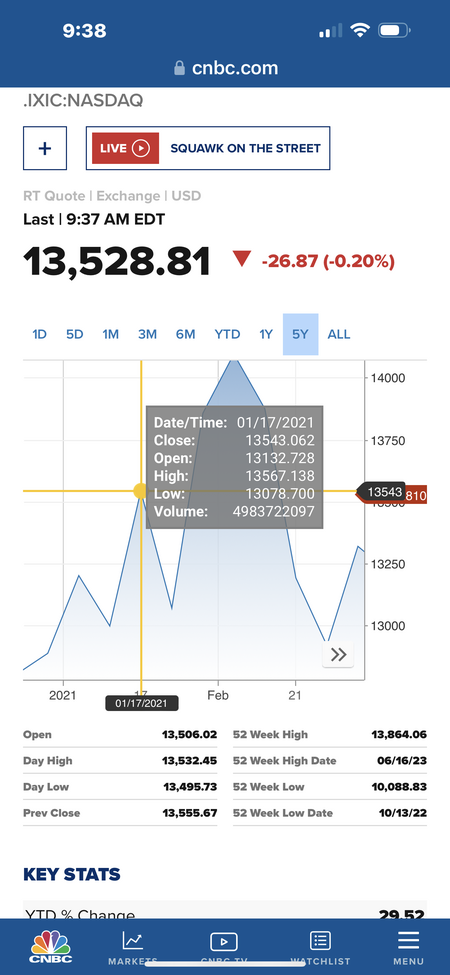Image resolution: width=450 pixels, height=975 pixels.
Task: Select the 5Y chart range
Action: click(x=301, y=335)
